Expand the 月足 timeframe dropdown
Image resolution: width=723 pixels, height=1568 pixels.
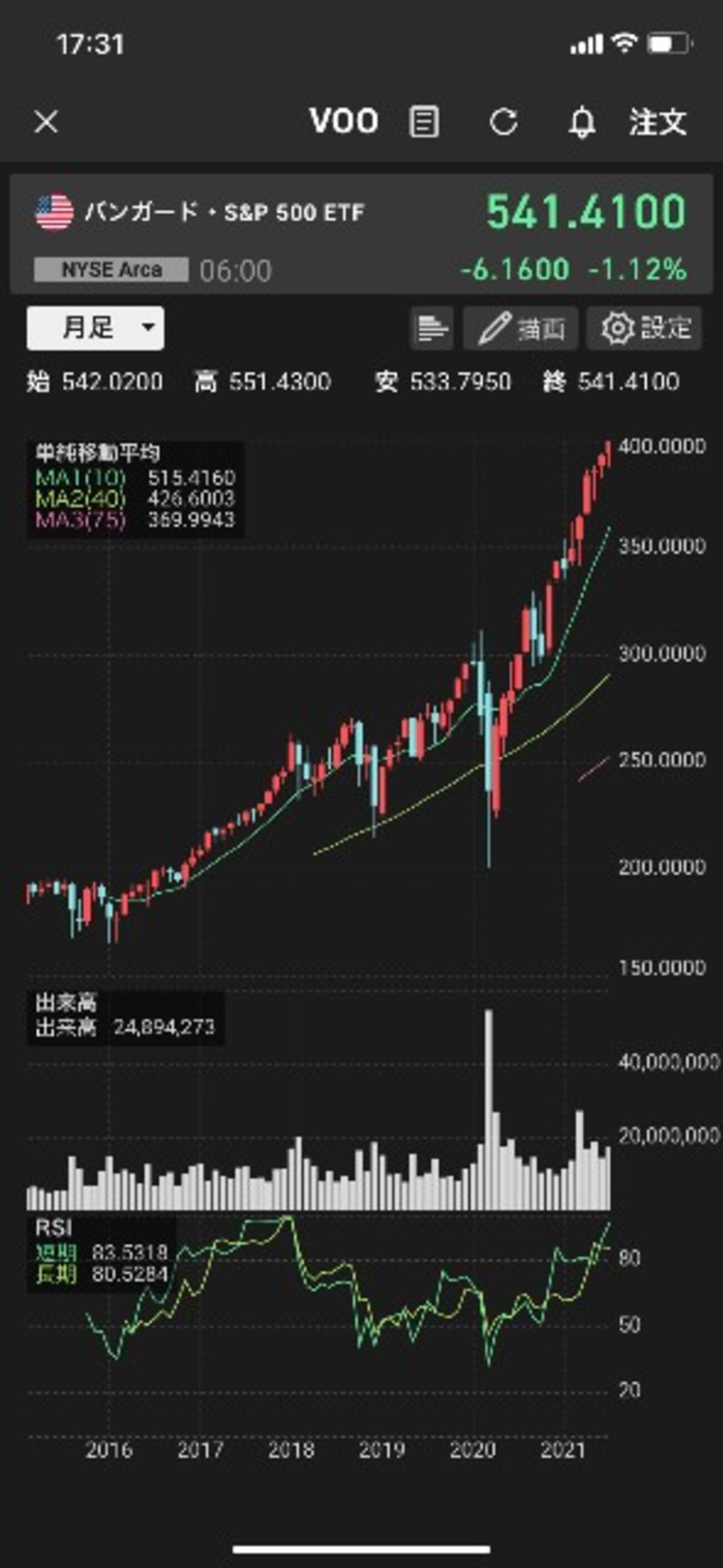pos(96,328)
